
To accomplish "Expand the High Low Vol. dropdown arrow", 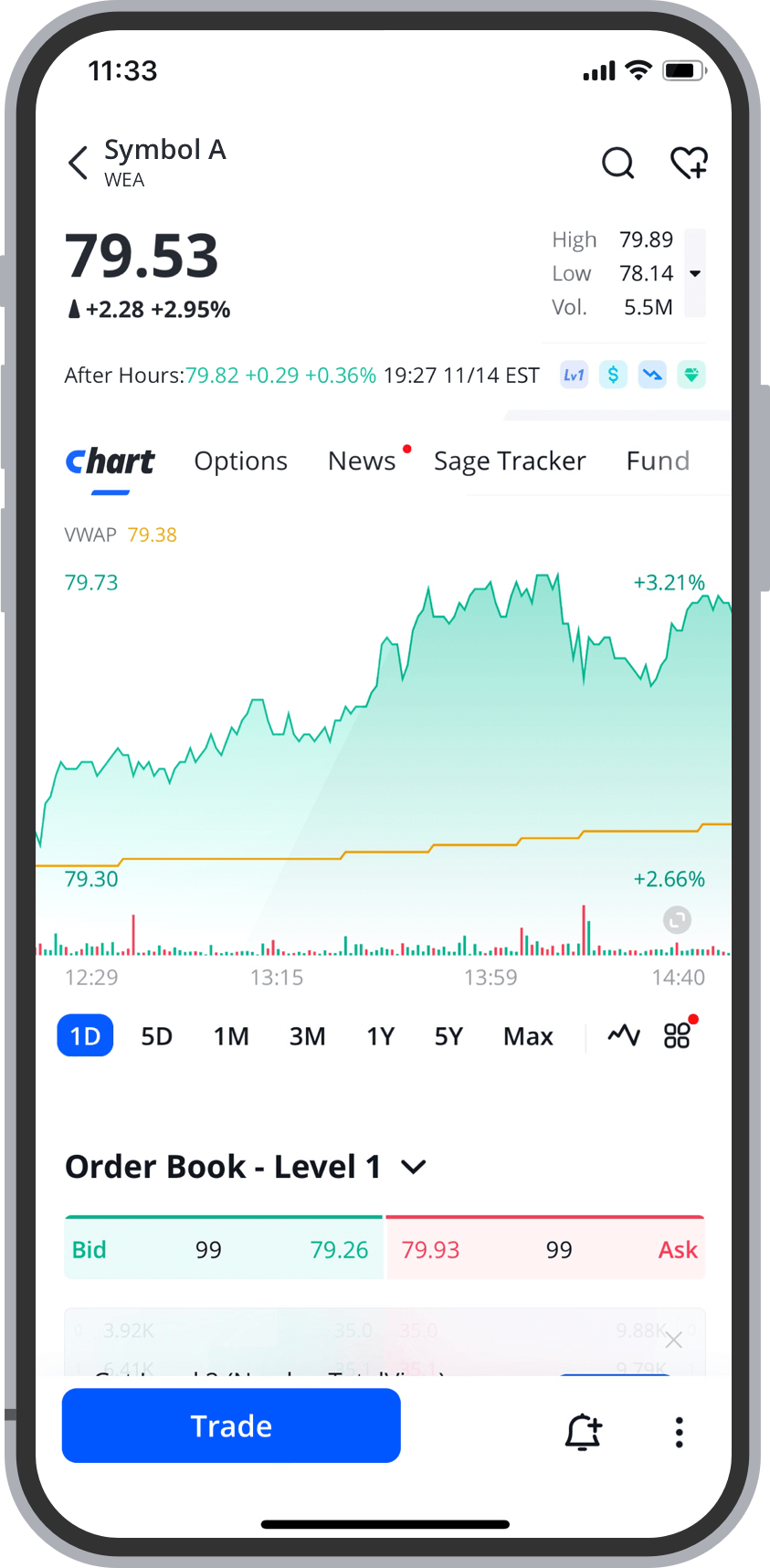I will 695,273.
